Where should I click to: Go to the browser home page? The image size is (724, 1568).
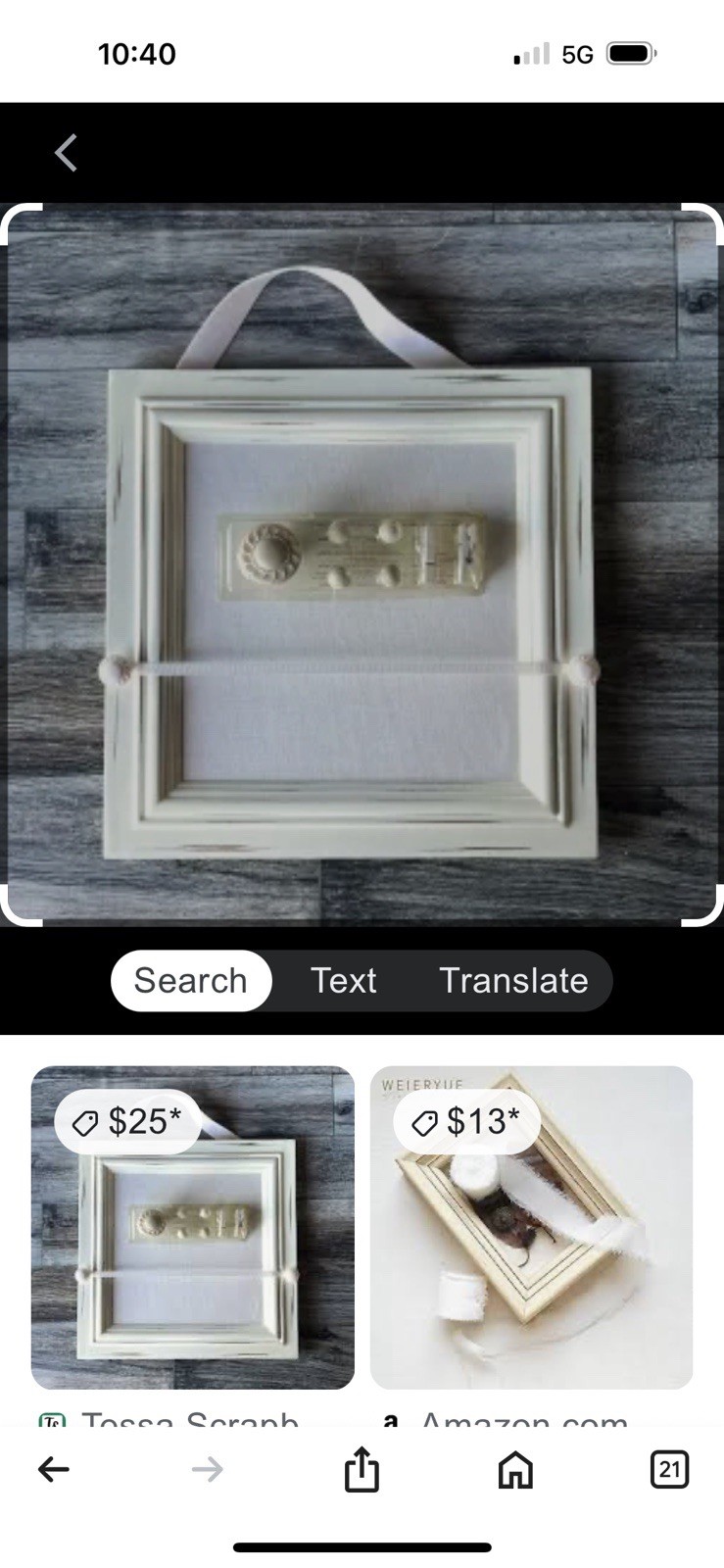(515, 1469)
